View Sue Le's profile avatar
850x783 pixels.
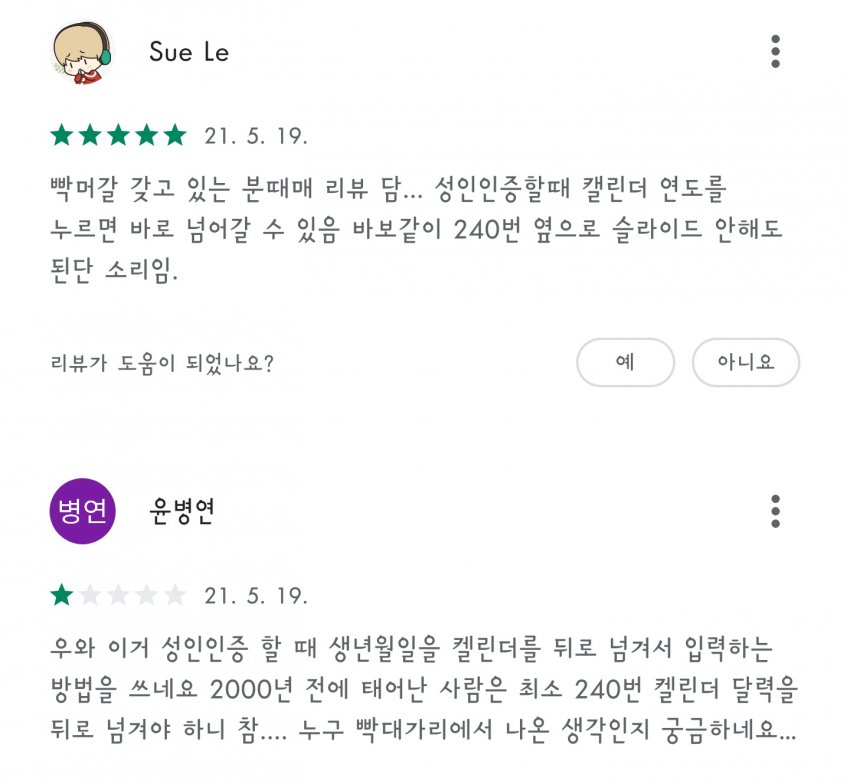point(82,52)
